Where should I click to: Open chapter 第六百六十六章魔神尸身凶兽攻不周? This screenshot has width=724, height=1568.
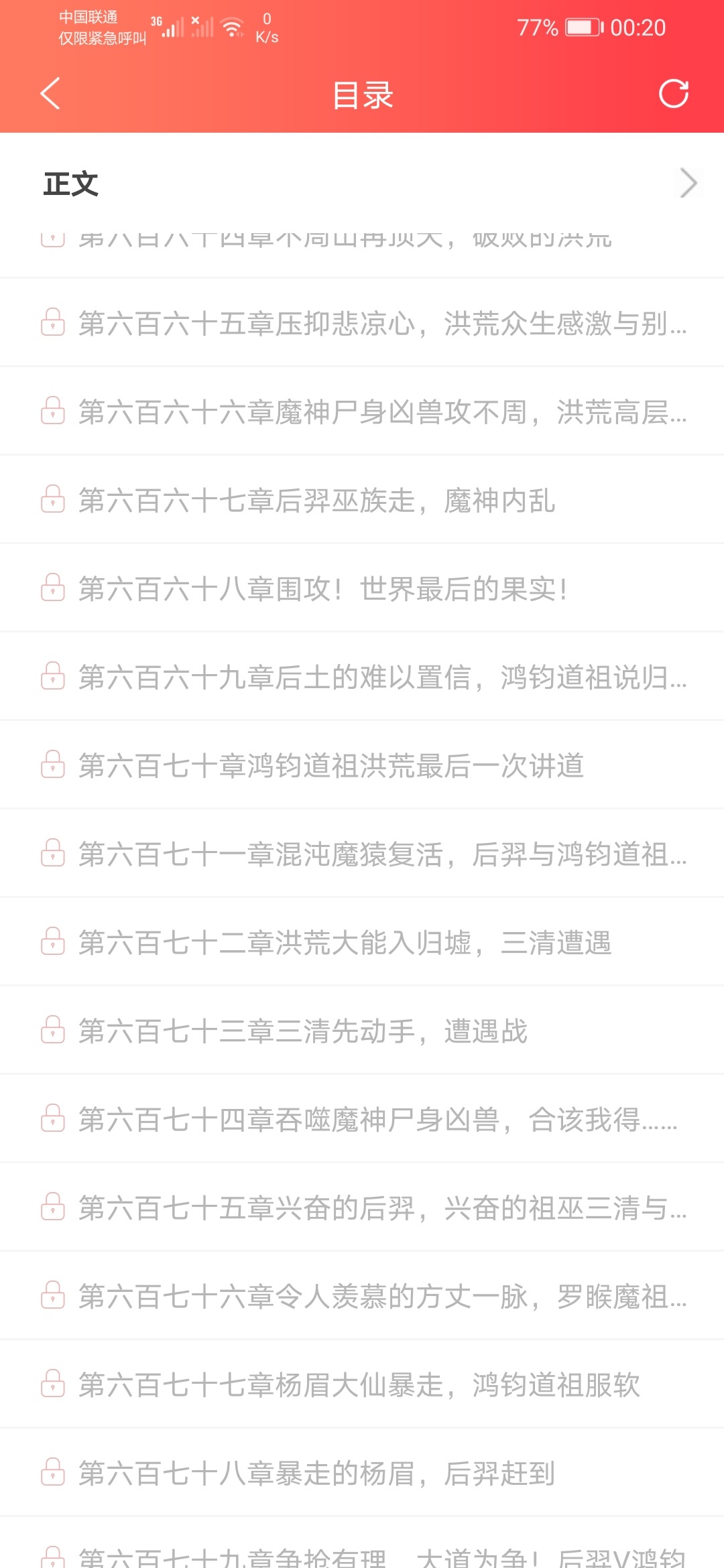tap(382, 411)
